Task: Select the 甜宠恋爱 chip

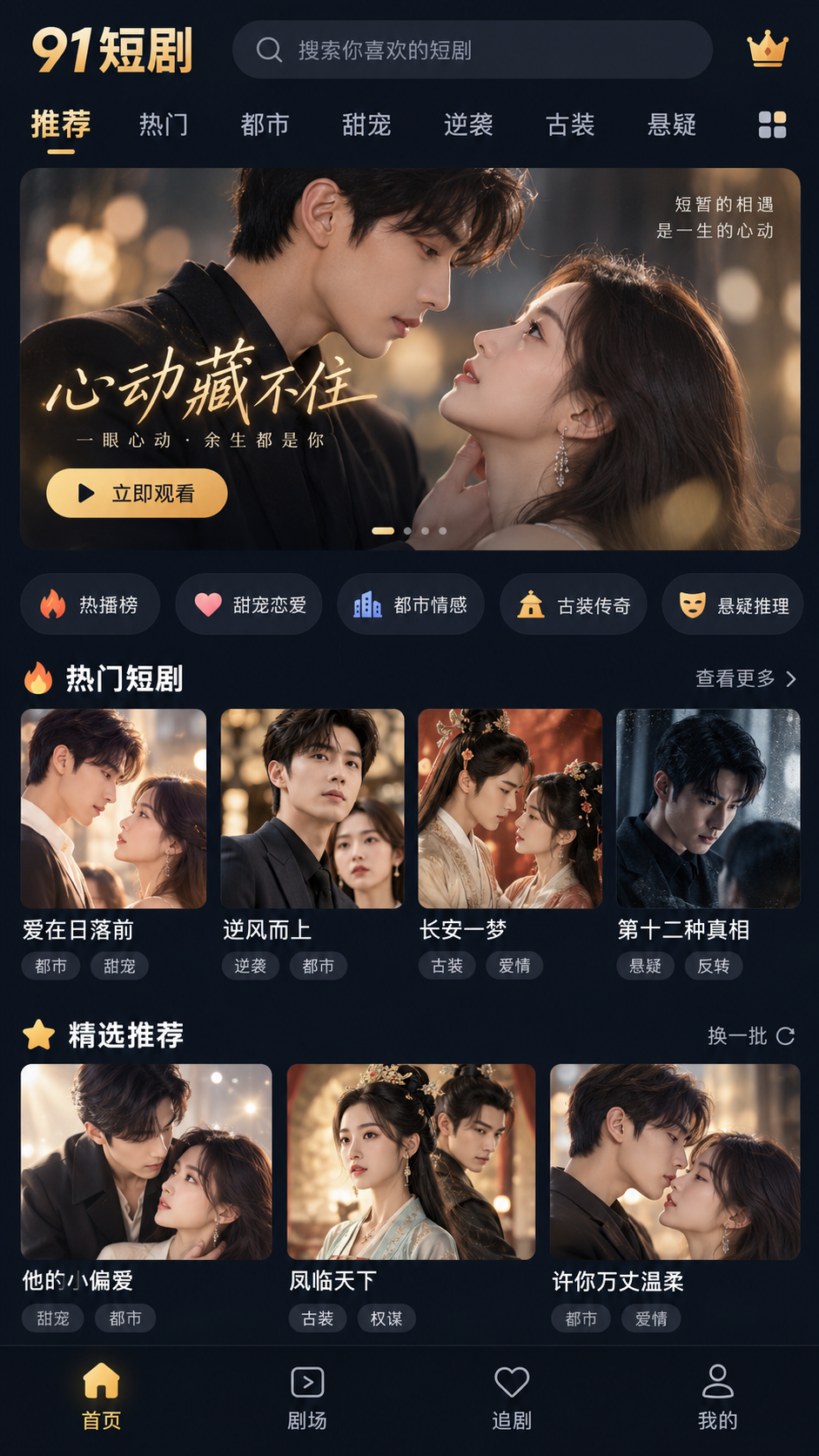Action: [x=249, y=604]
